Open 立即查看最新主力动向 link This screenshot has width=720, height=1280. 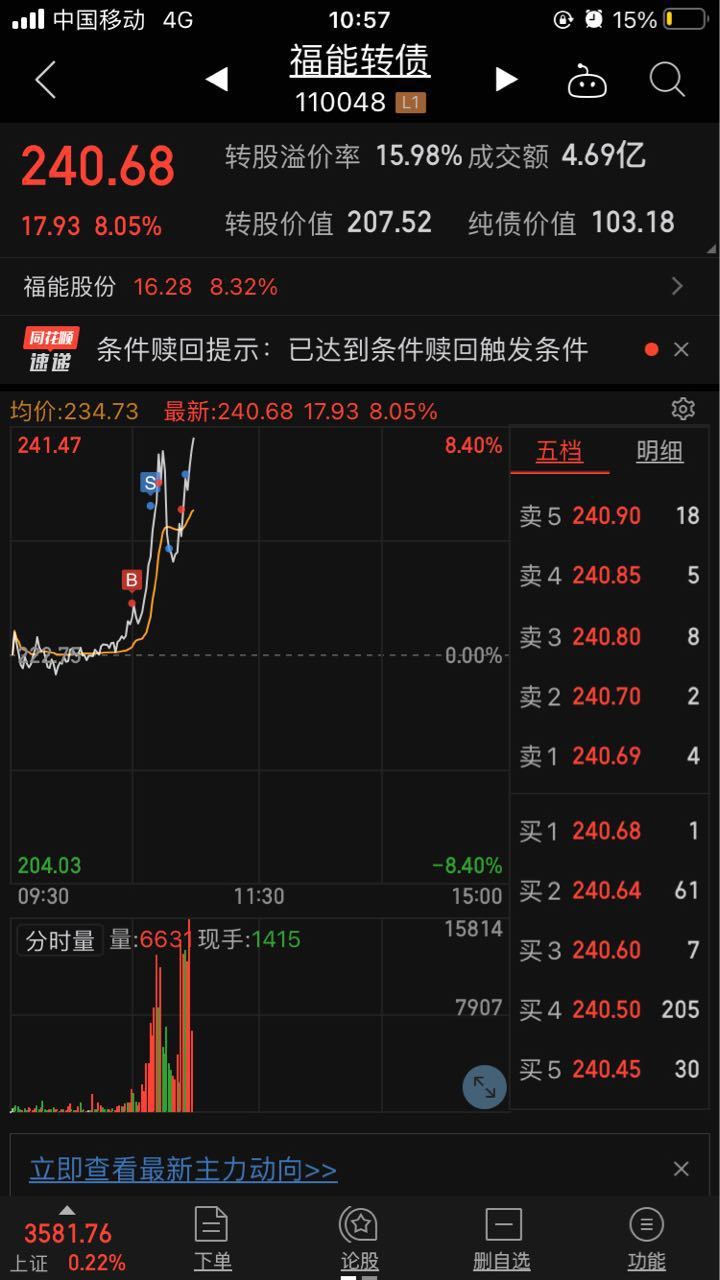(x=183, y=1169)
